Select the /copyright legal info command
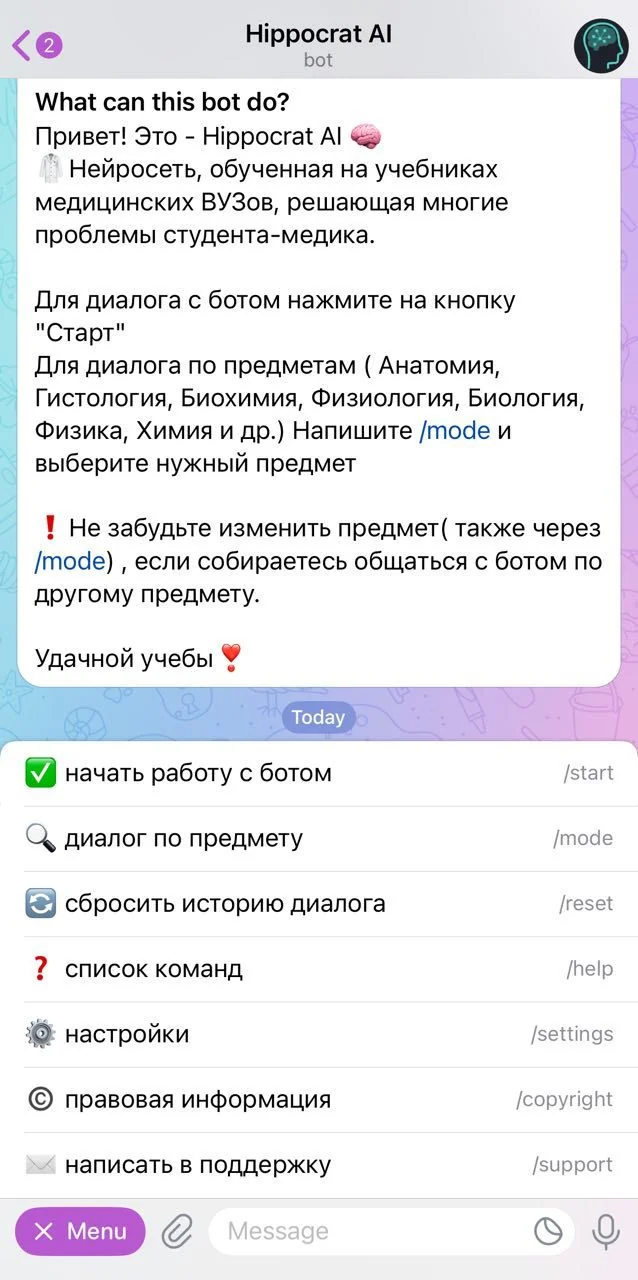This screenshot has width=638, height=1280. click(x=319, y=1099)
